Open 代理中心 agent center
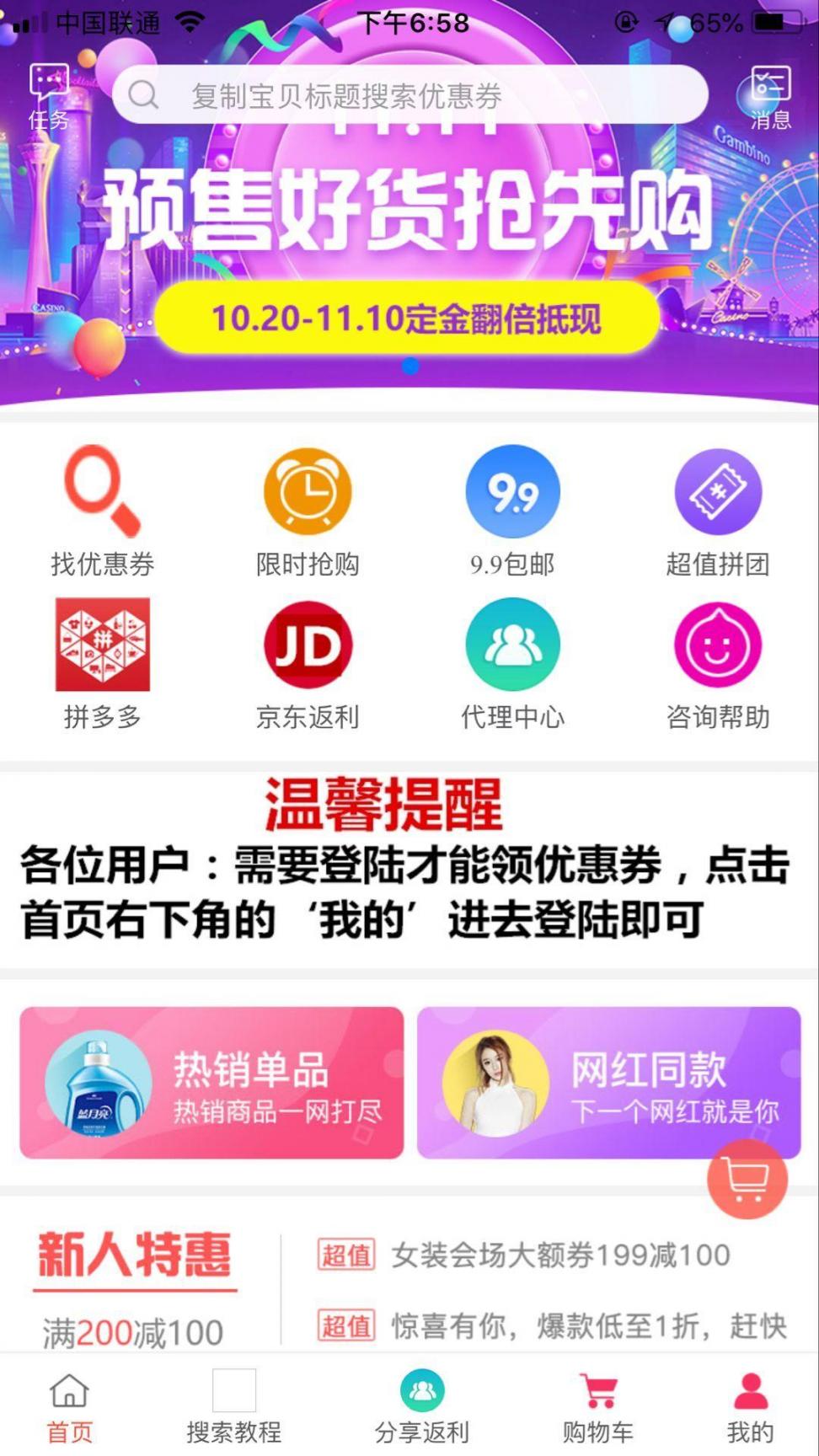 512,663
